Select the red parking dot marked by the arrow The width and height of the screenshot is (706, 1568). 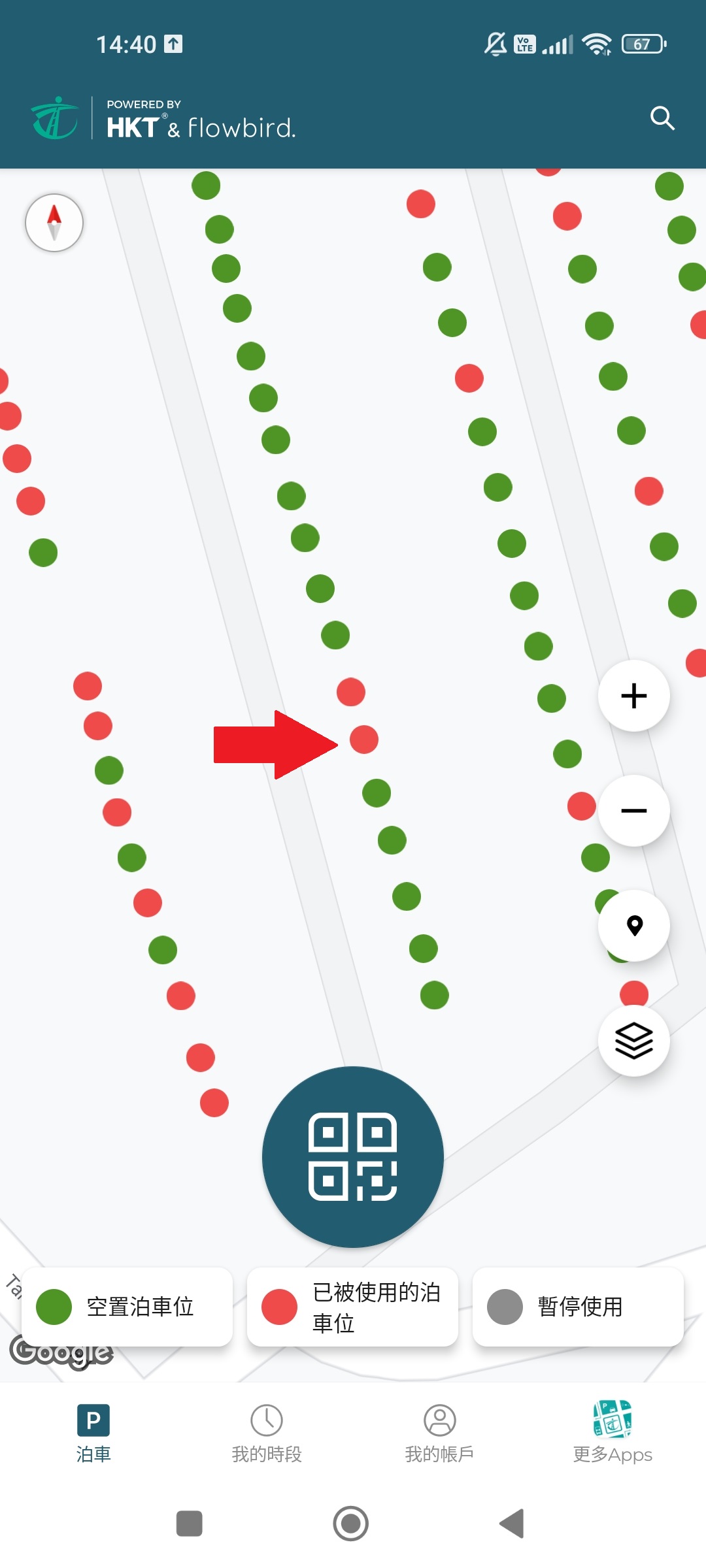(x=364, y=739)
